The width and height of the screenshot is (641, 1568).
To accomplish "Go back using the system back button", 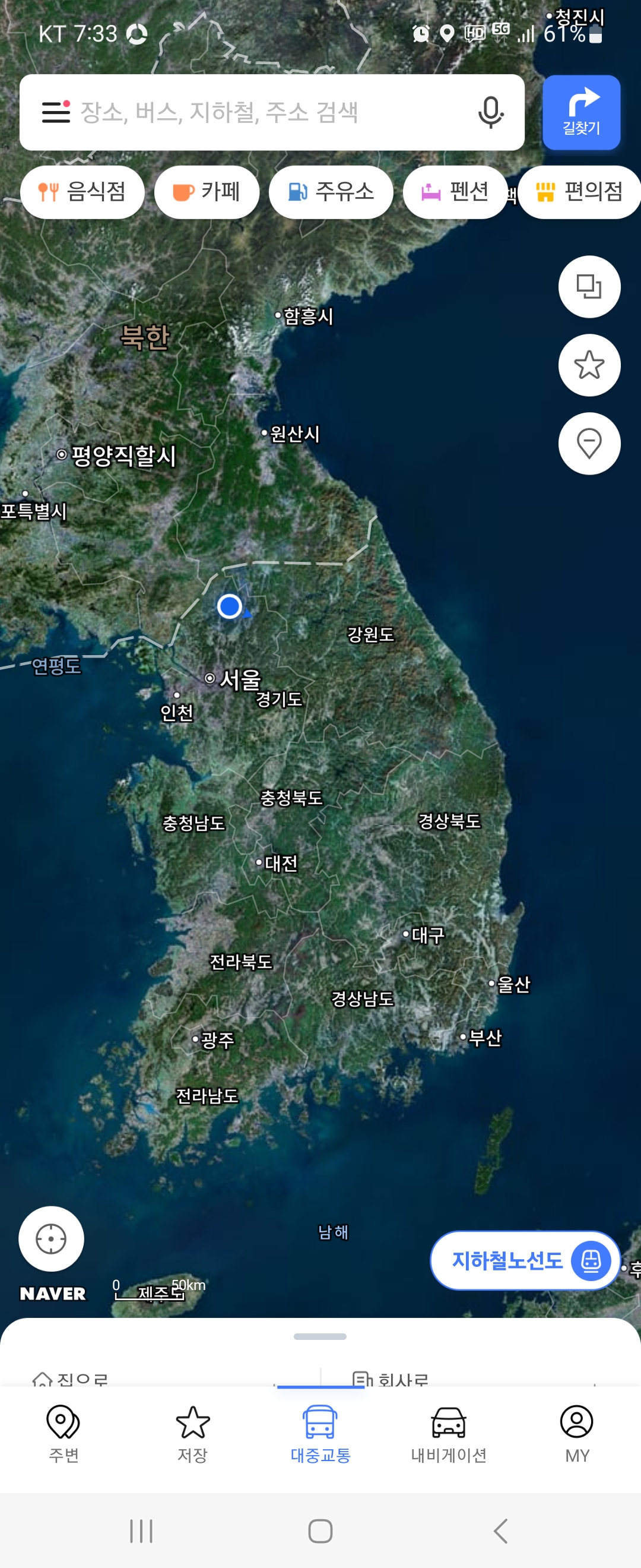I will coord(500,1530).
